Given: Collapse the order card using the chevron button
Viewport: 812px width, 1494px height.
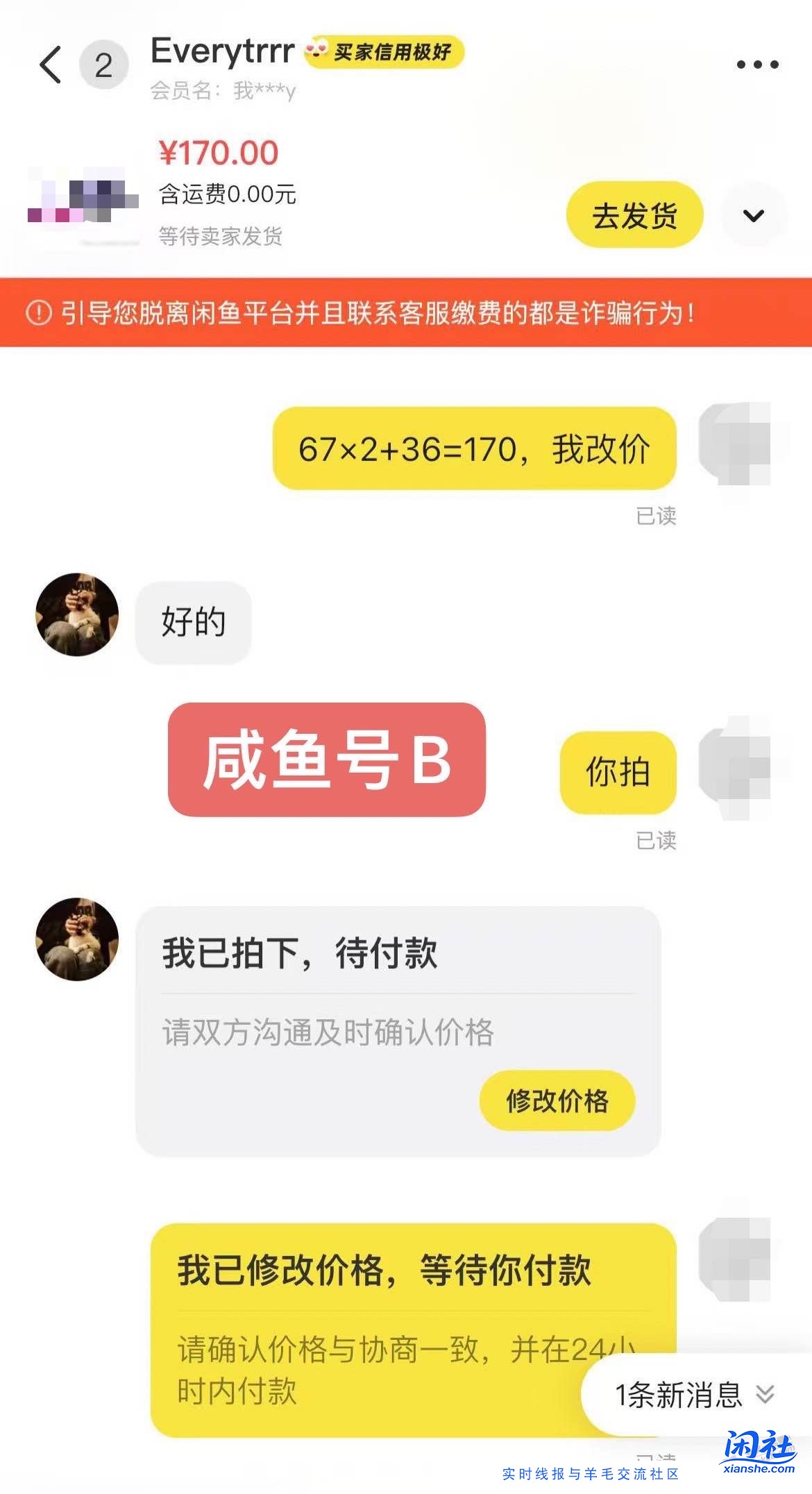Looking at the screenshot, I should click(754, 215).
